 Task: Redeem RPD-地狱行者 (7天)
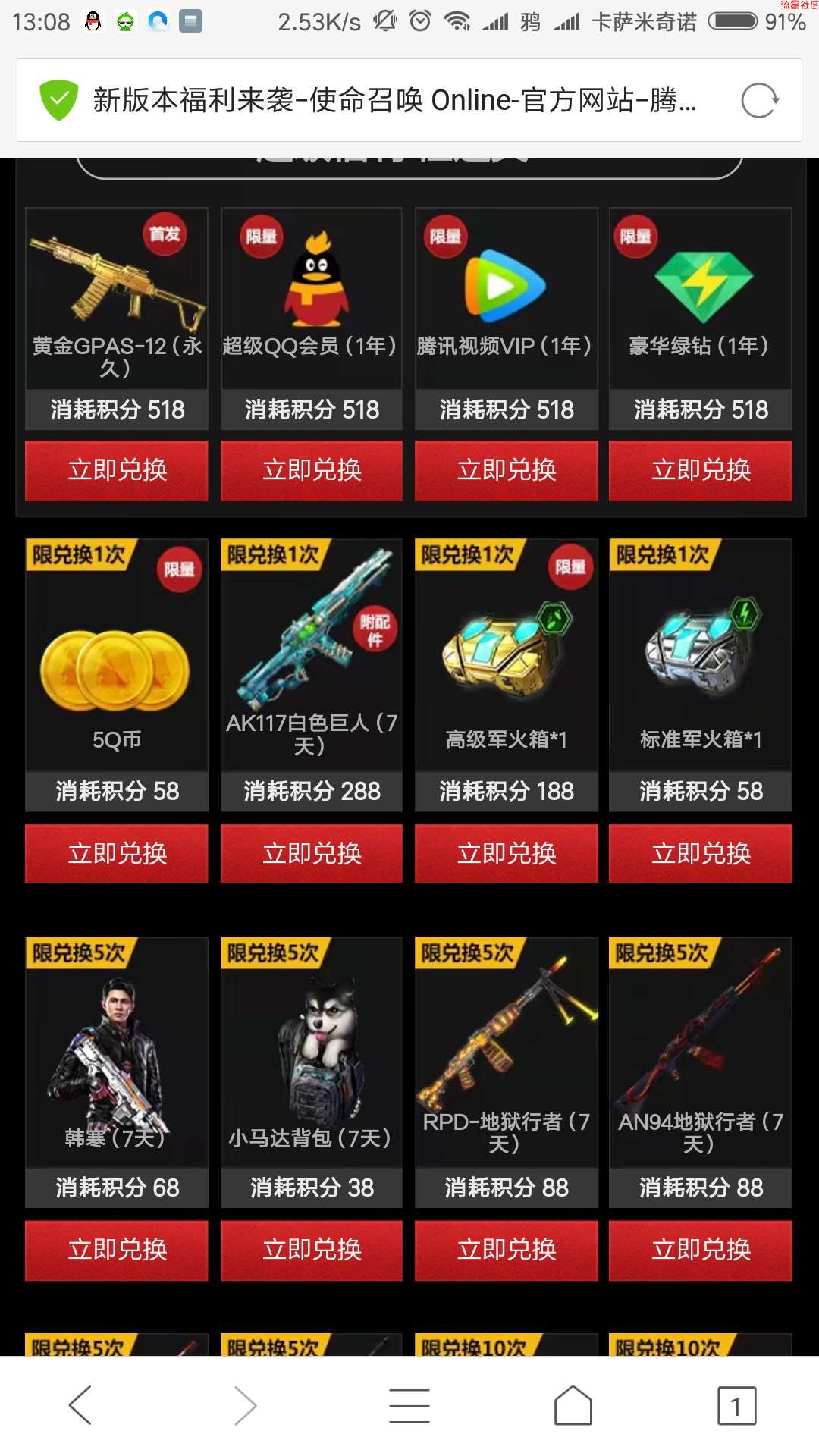507,1250
